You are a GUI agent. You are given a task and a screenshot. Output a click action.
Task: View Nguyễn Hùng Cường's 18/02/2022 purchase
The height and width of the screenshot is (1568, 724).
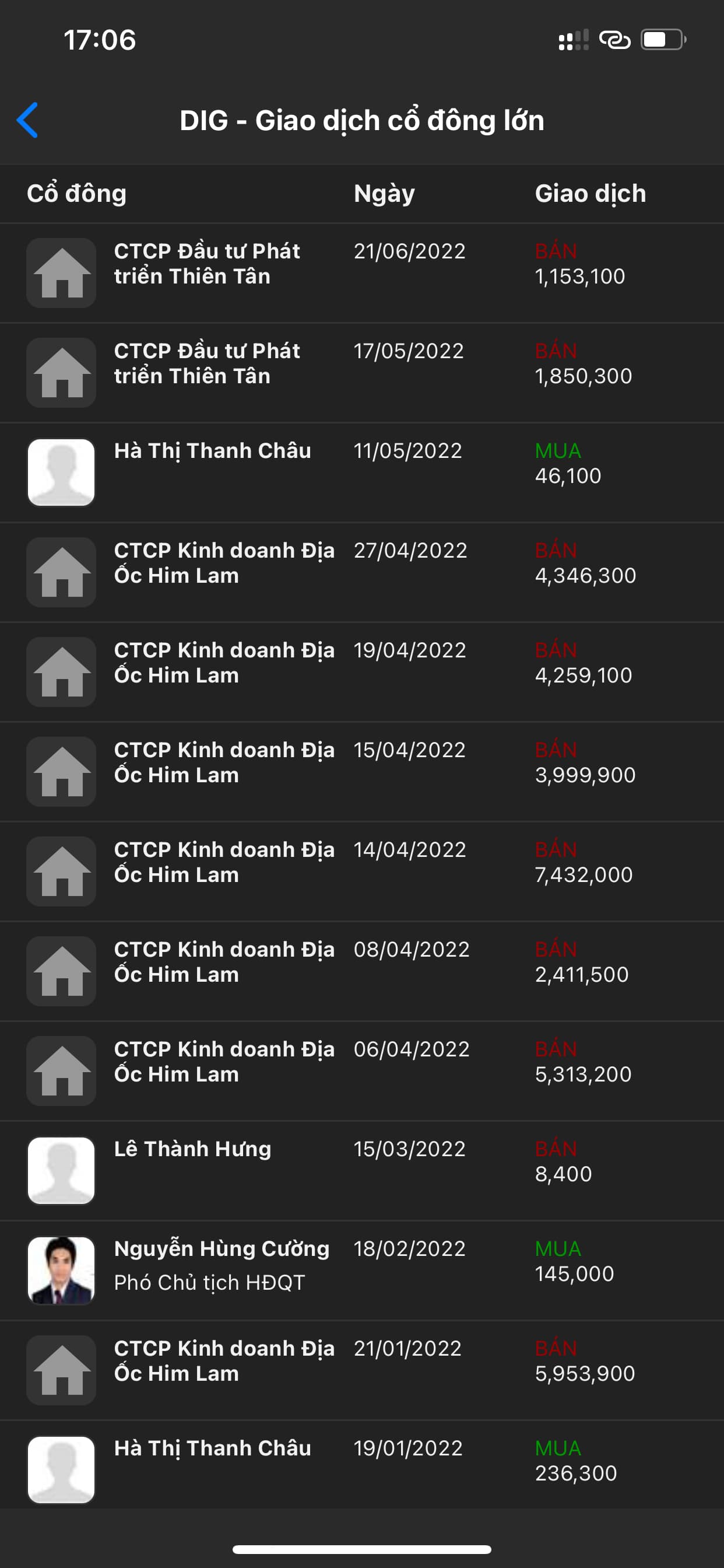pyautogui.click(x=361, y=1270)
